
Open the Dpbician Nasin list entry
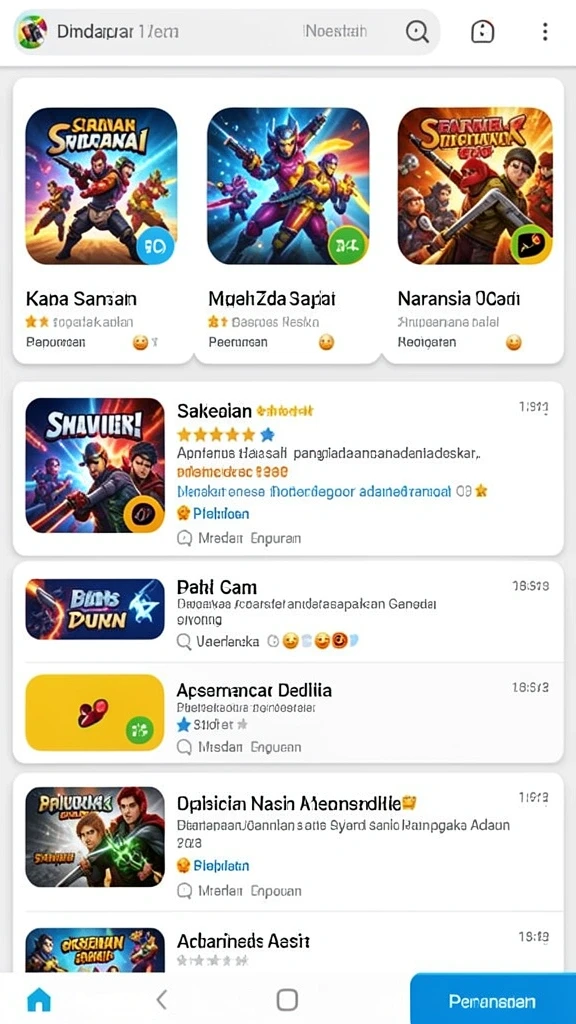coord(288,842)
